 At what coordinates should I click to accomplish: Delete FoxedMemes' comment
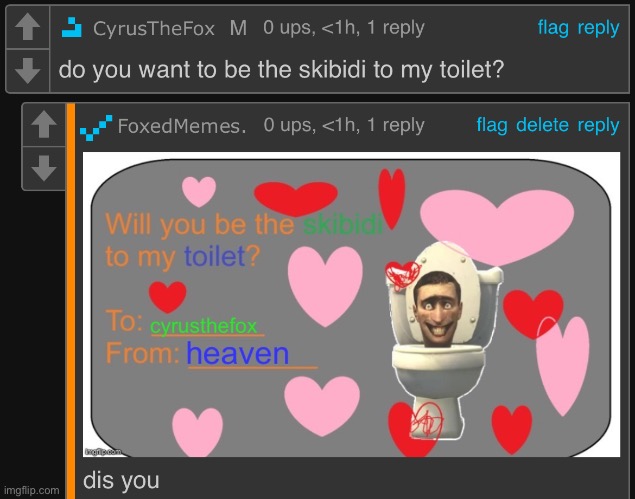(x=542, y=125)
